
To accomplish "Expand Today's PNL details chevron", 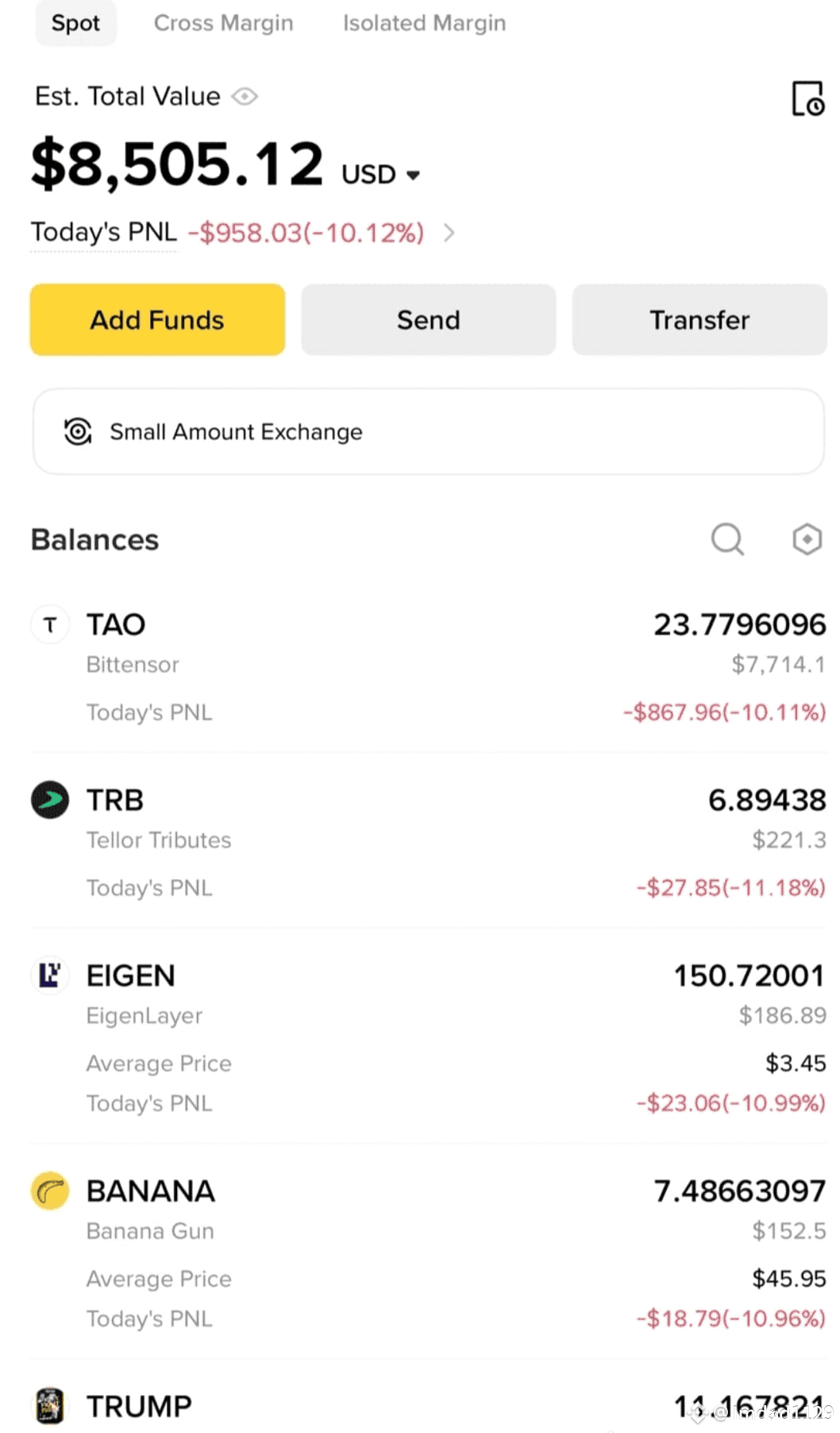I will point(449,233).
